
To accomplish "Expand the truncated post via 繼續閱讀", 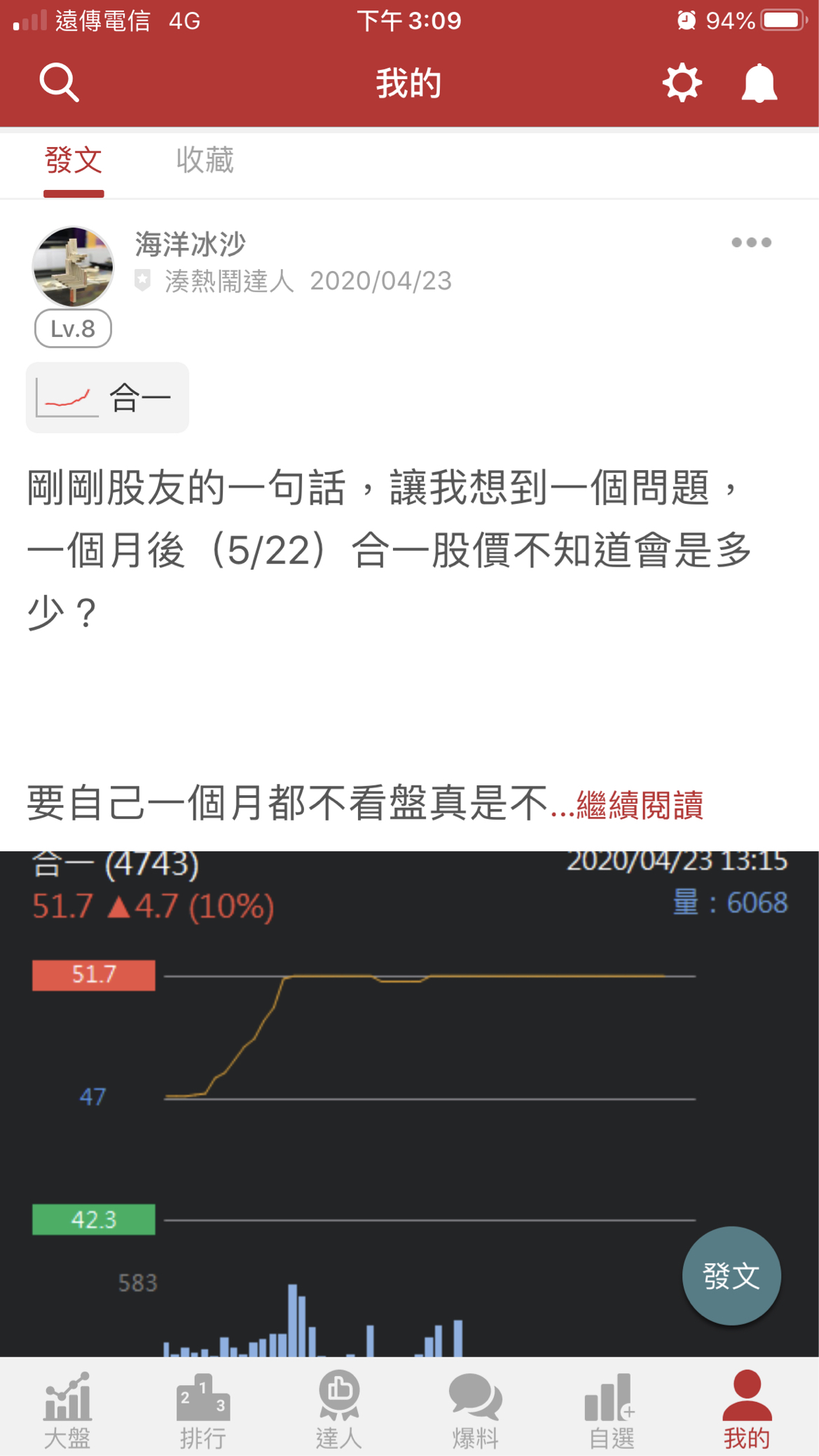I will point(640,807).
